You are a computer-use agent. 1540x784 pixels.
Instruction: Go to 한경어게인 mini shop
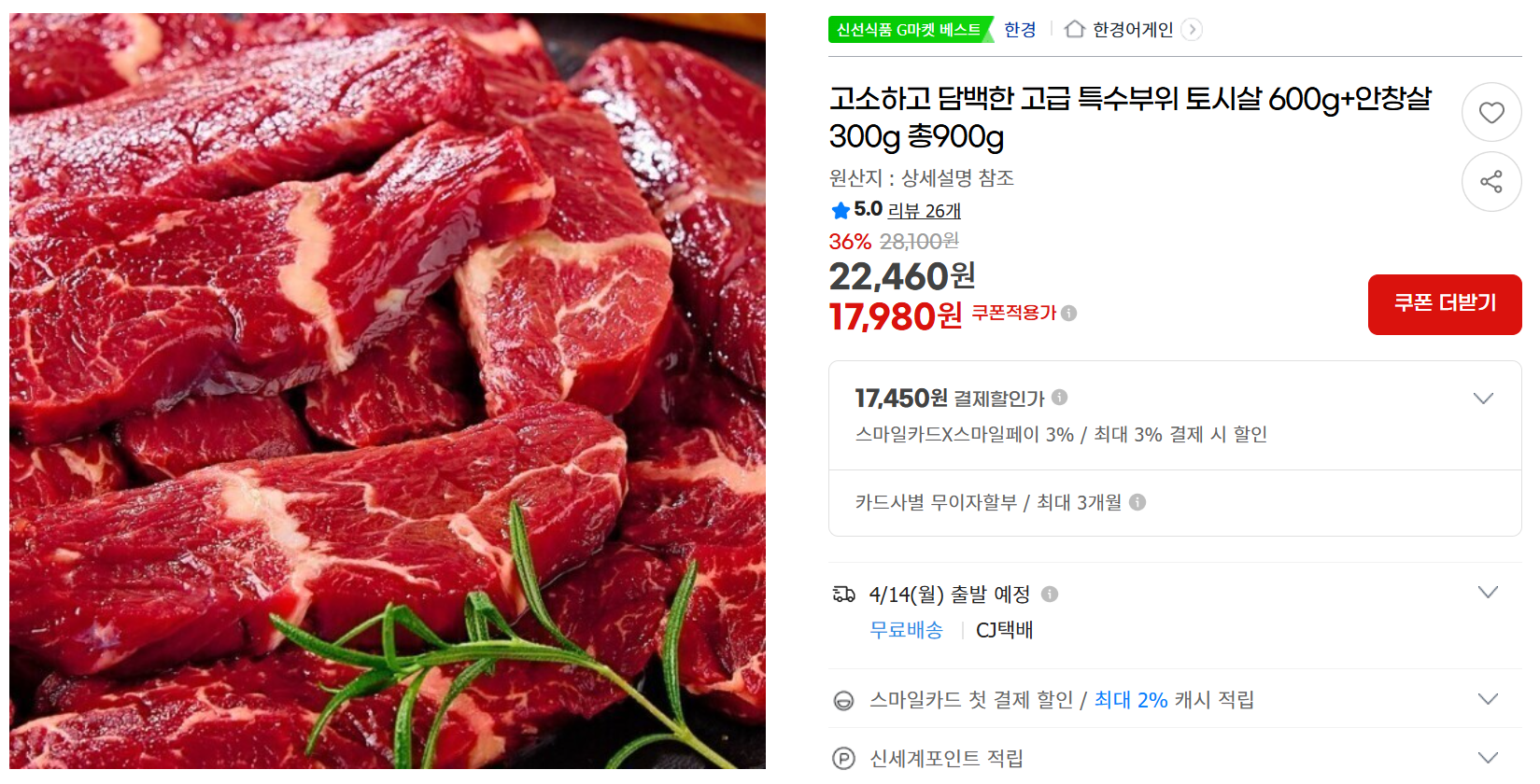coord(1132,30)
